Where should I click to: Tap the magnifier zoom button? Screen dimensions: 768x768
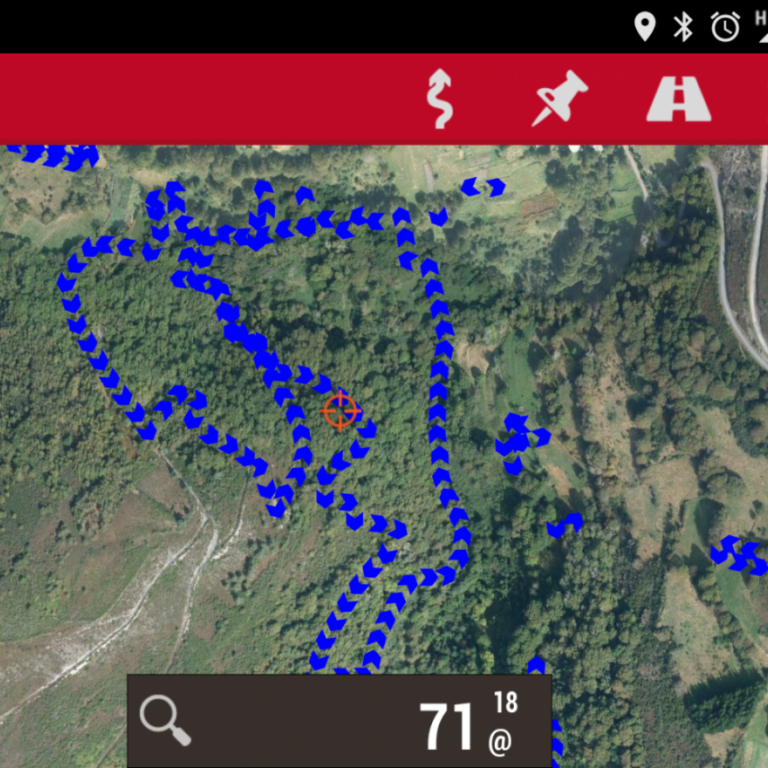pos(165,720)
